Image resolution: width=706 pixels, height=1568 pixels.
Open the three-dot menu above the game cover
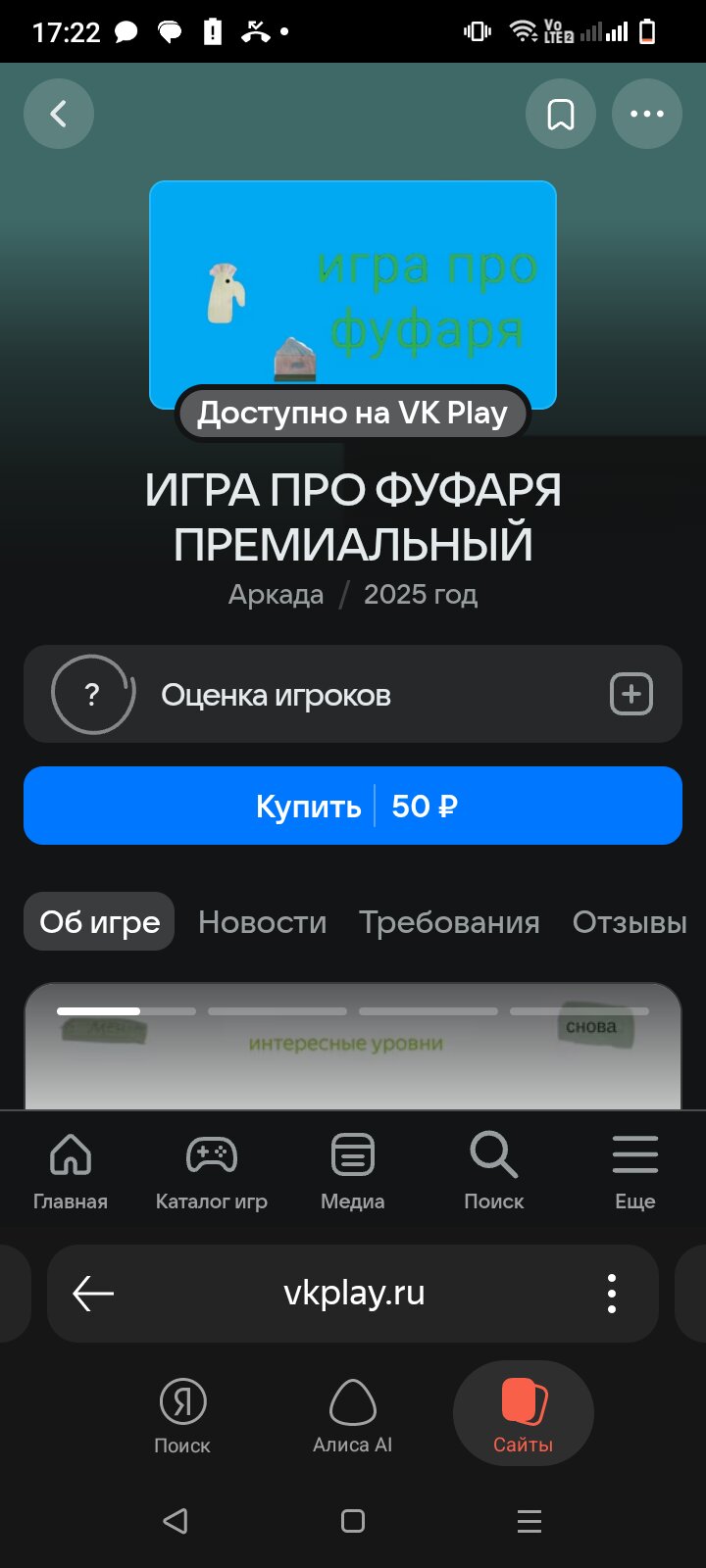[647, 115]
